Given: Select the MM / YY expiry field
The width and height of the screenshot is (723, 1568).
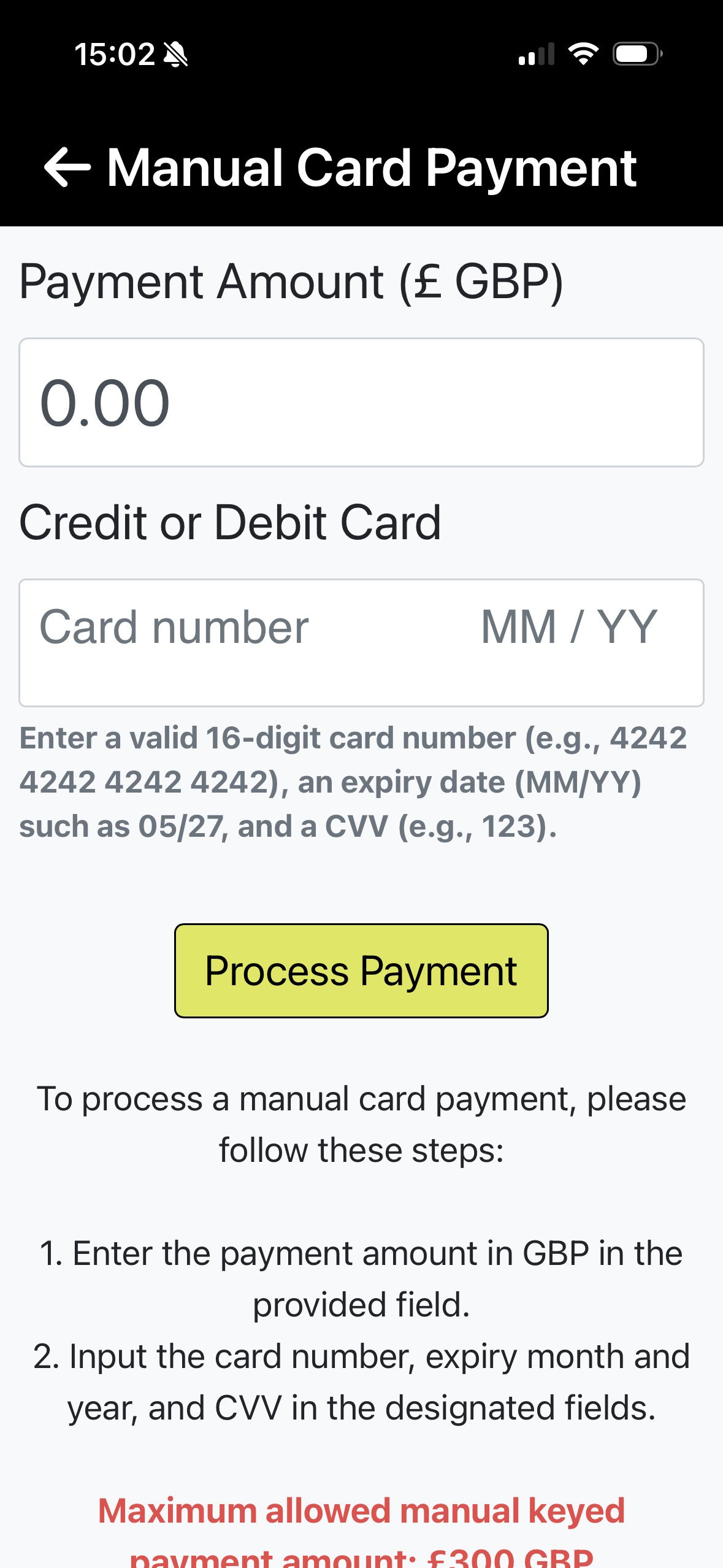Looking at the screenshot, I should [569, 628].
